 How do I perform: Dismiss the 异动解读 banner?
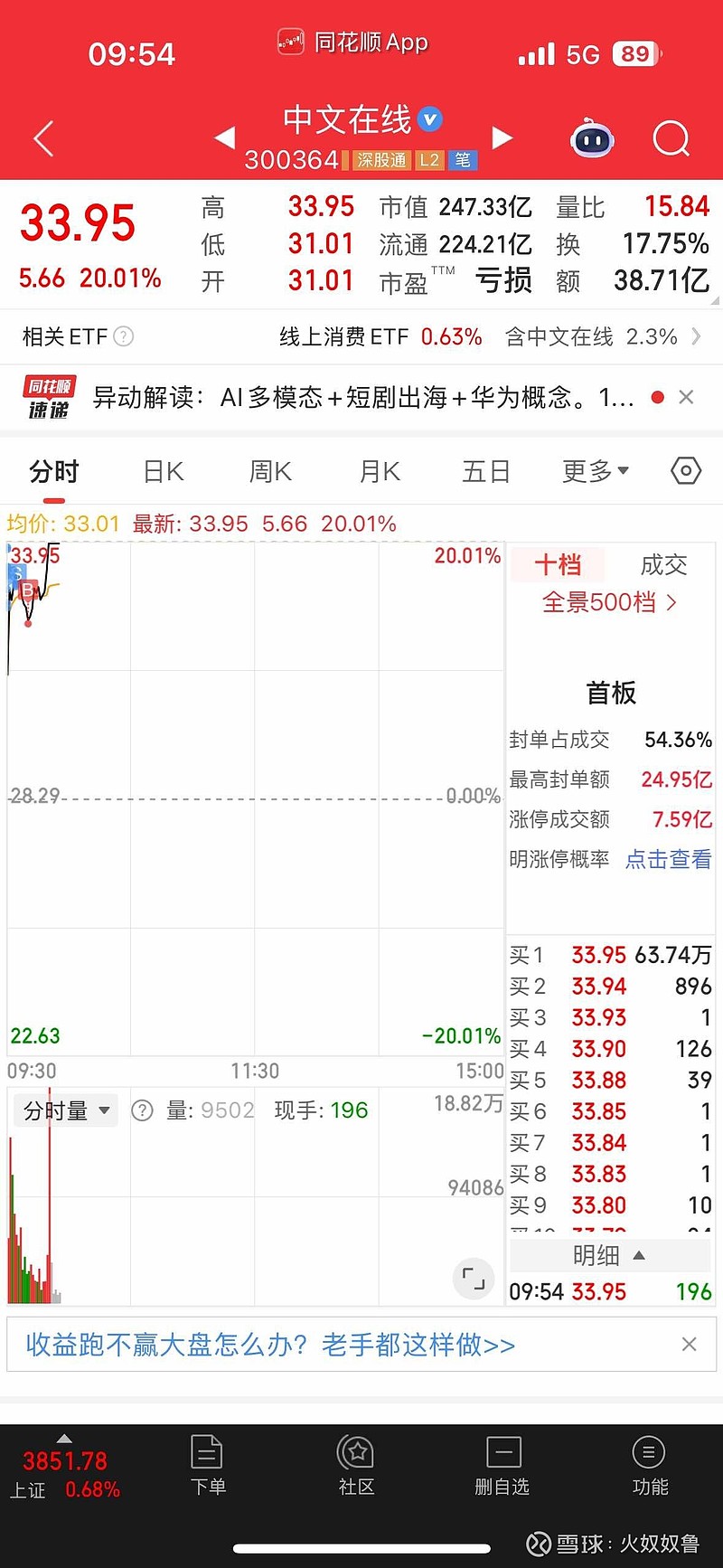pos(686,397)
